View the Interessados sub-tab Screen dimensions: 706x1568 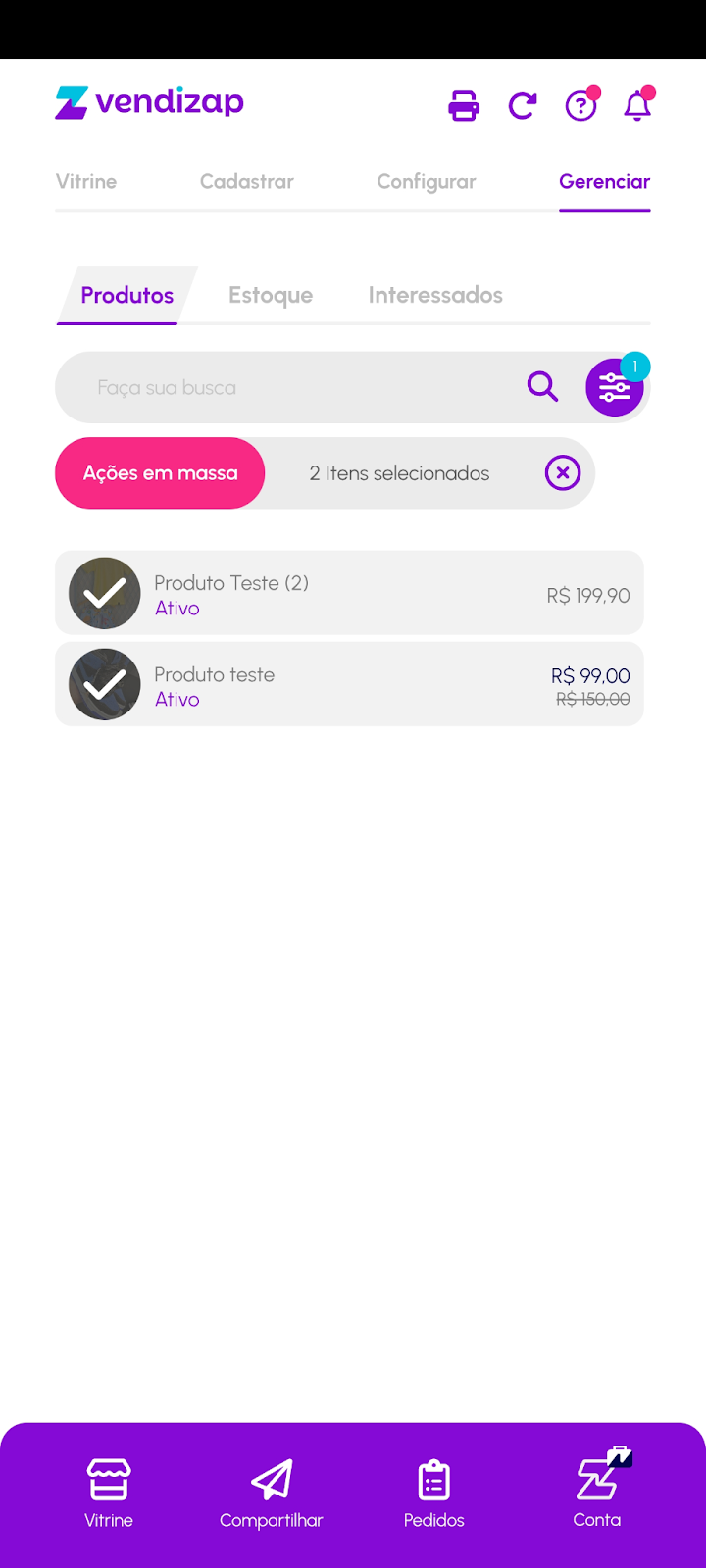(435, 295)
